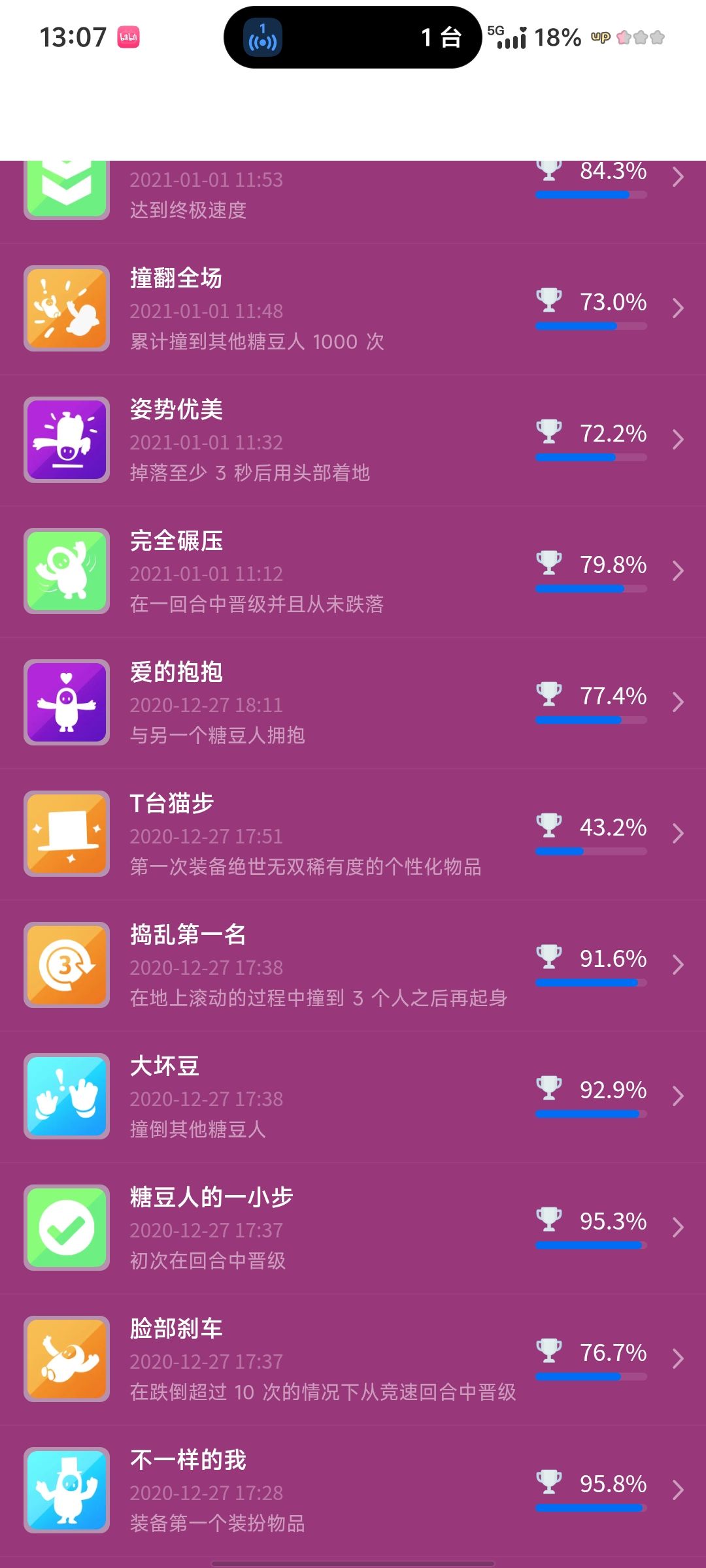Open the 爱的抱抱 achievement row
The image size is (706, 1568).
click(x=353, y=703)
